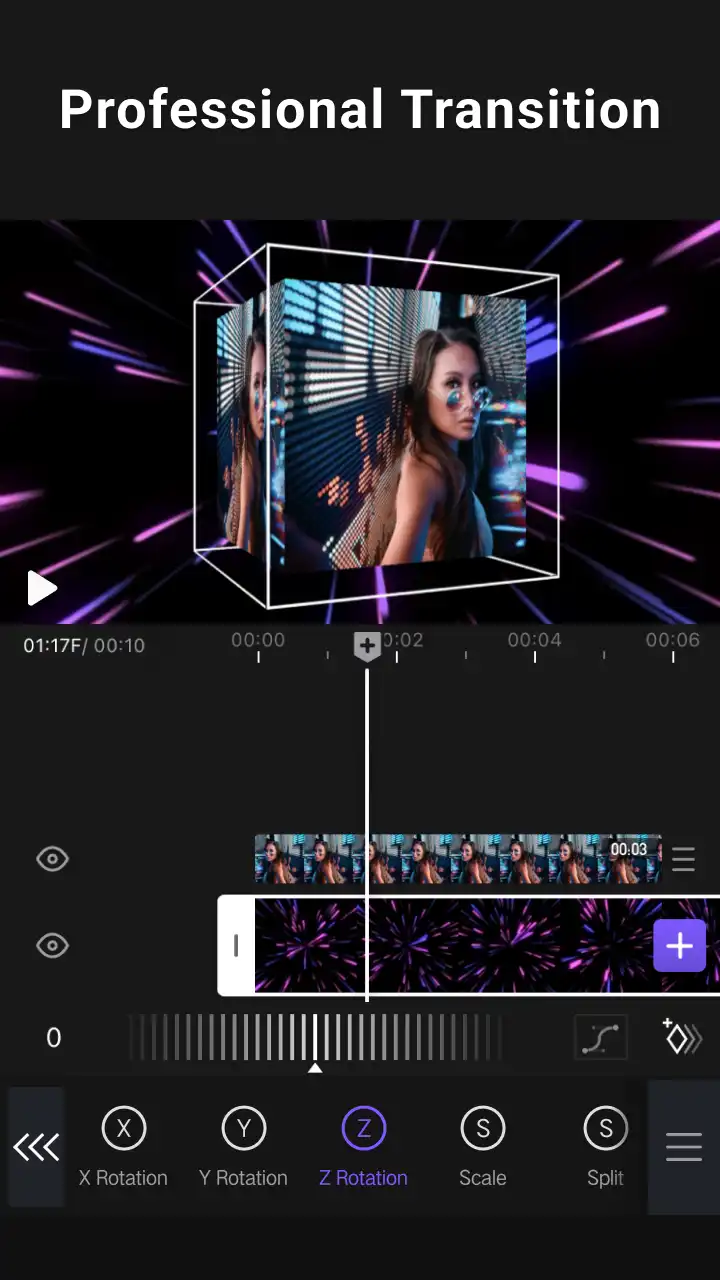Screen dimensions: 720x1280
Task: Play the video preview
Action: click(x=42, y=588)
